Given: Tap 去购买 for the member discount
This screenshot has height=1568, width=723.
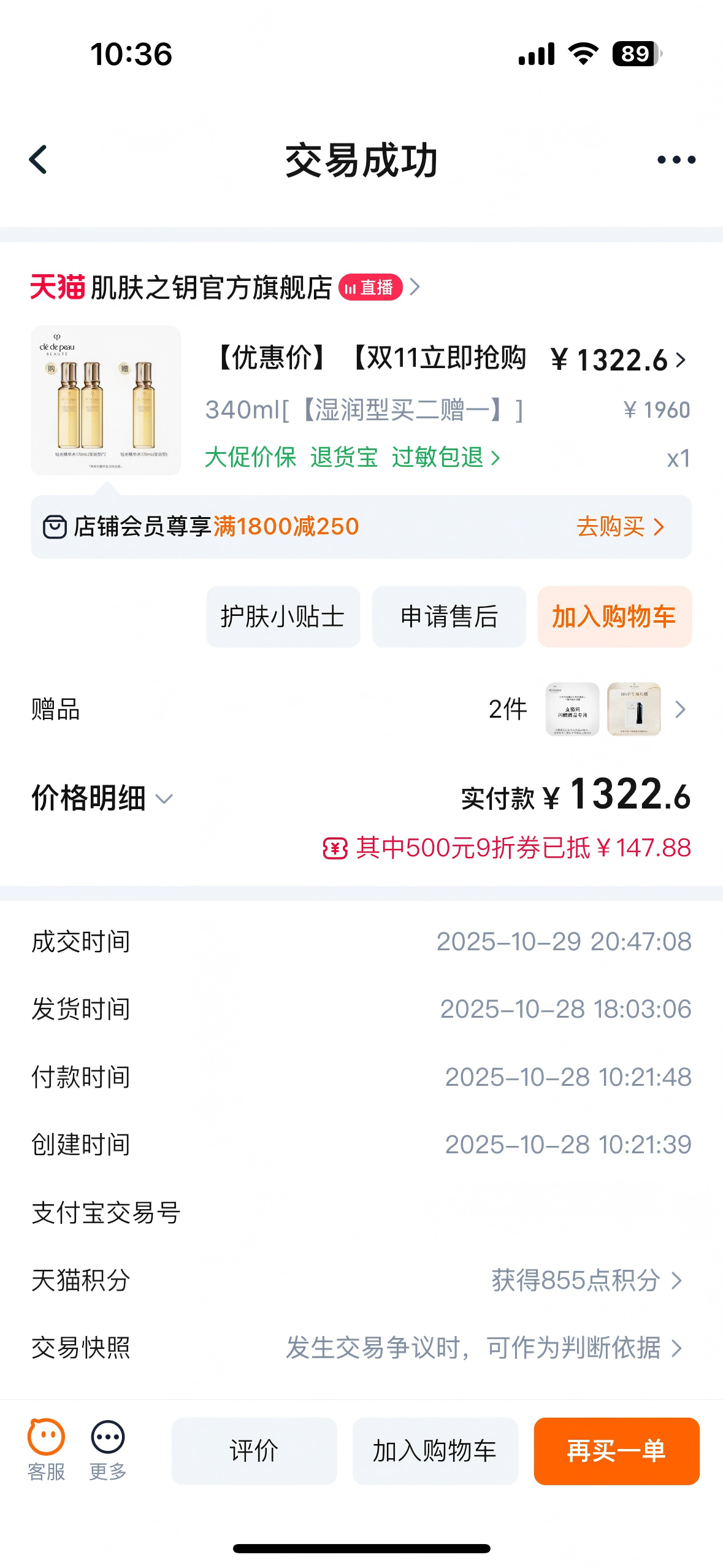Looking at the screenshot, I should point(620,527).
